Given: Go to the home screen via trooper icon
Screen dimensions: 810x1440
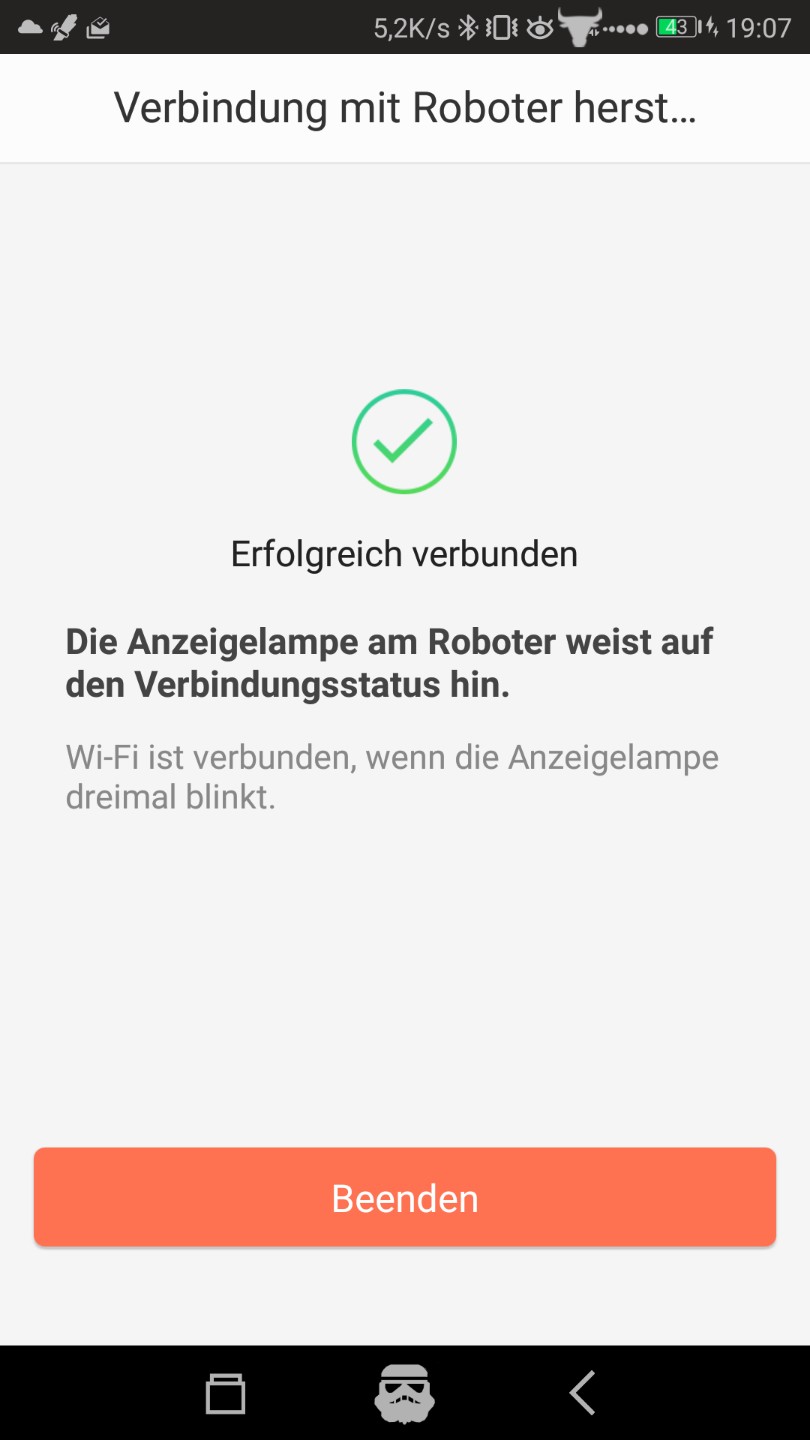Looking at the screenshot, I should click(404, 1393).
